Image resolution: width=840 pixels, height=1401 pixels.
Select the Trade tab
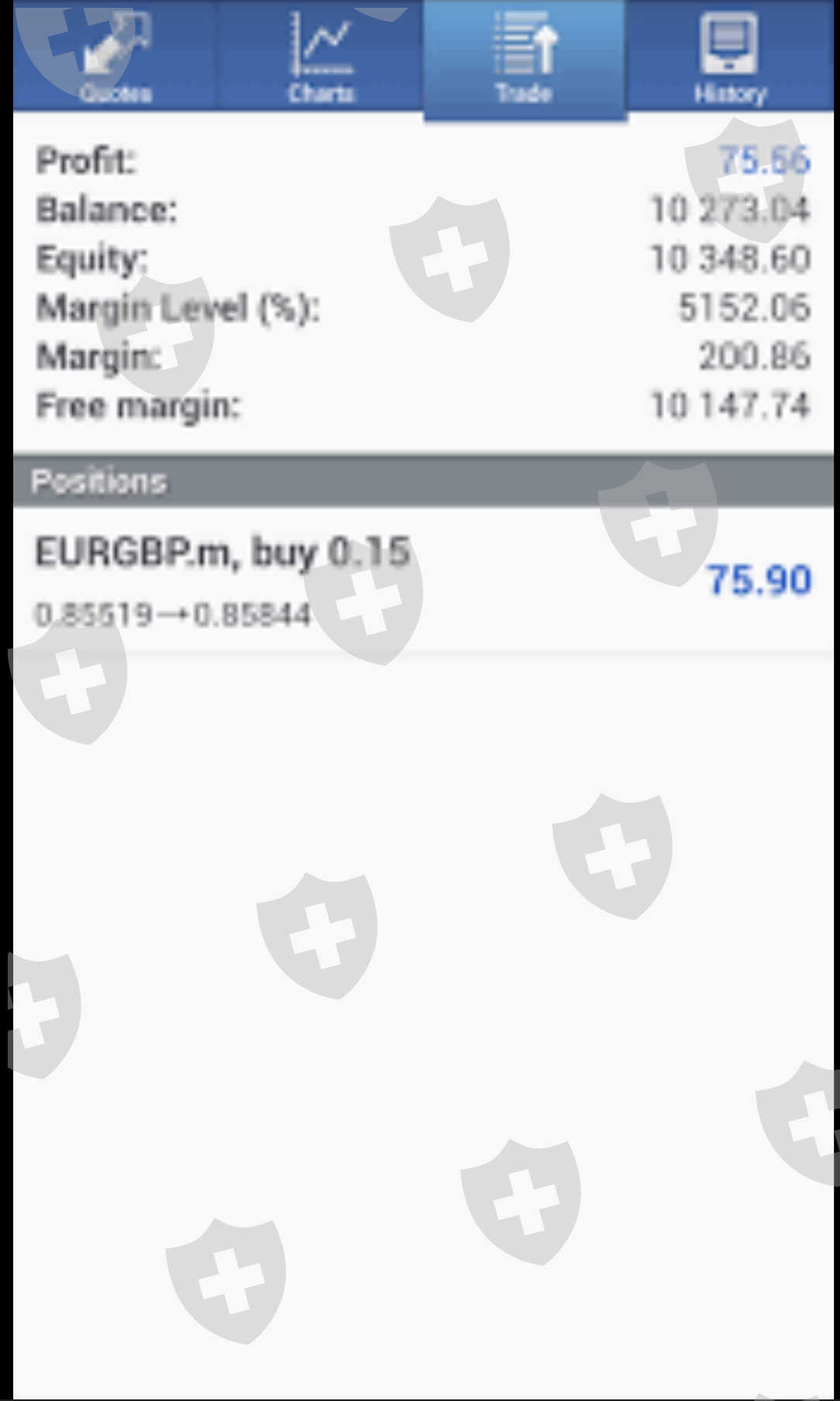coord(525,59)
